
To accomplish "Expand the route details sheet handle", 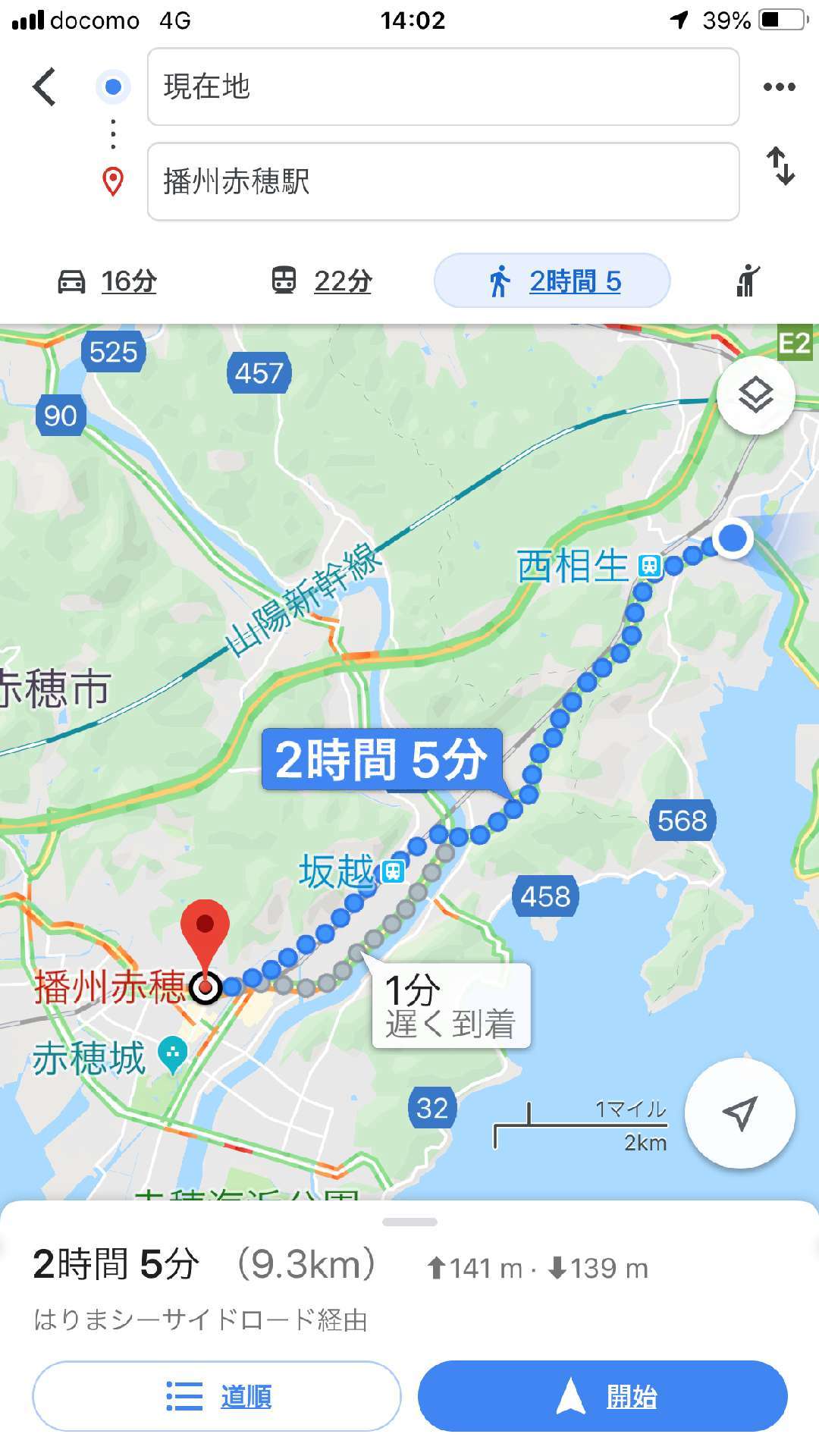I will tap(409, 1222).
